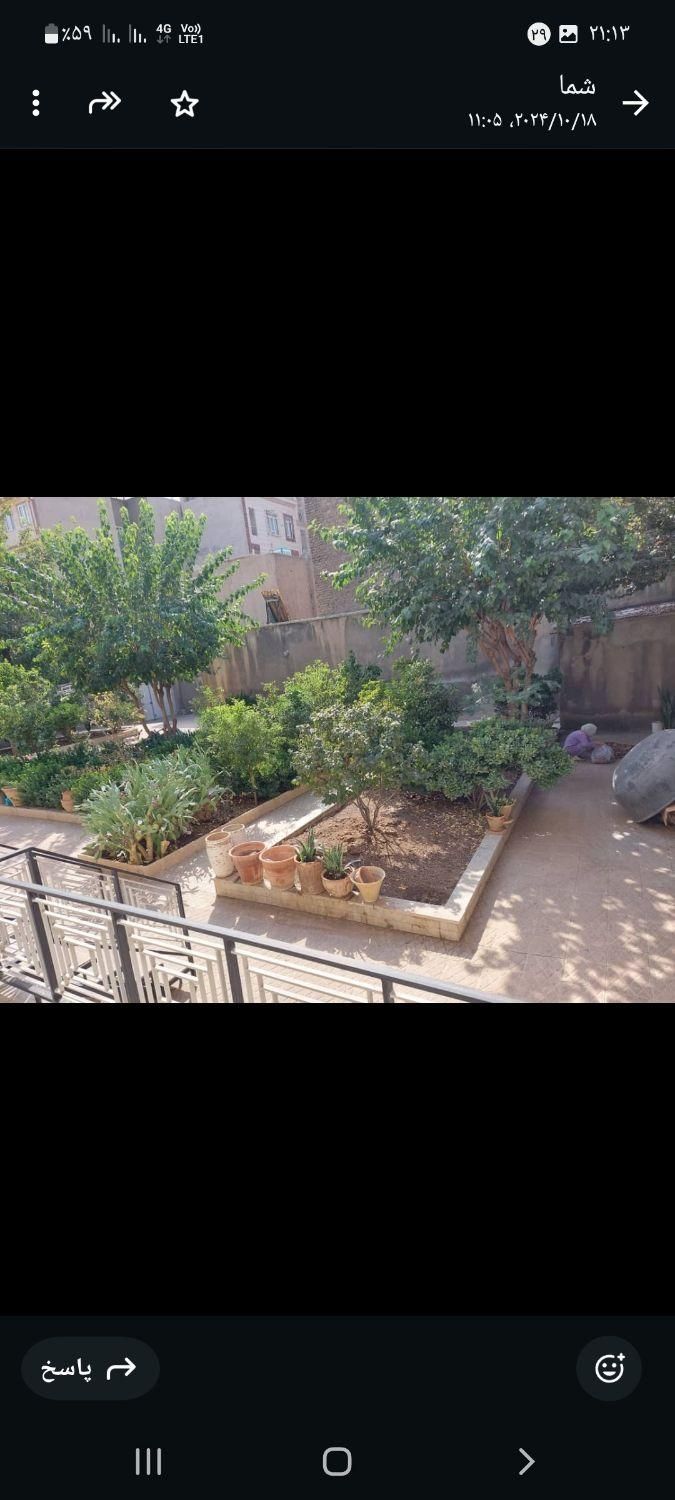Tap the پاسخ reply button
Viewport: 675px width, 1500px height.
pos(90,1368)
